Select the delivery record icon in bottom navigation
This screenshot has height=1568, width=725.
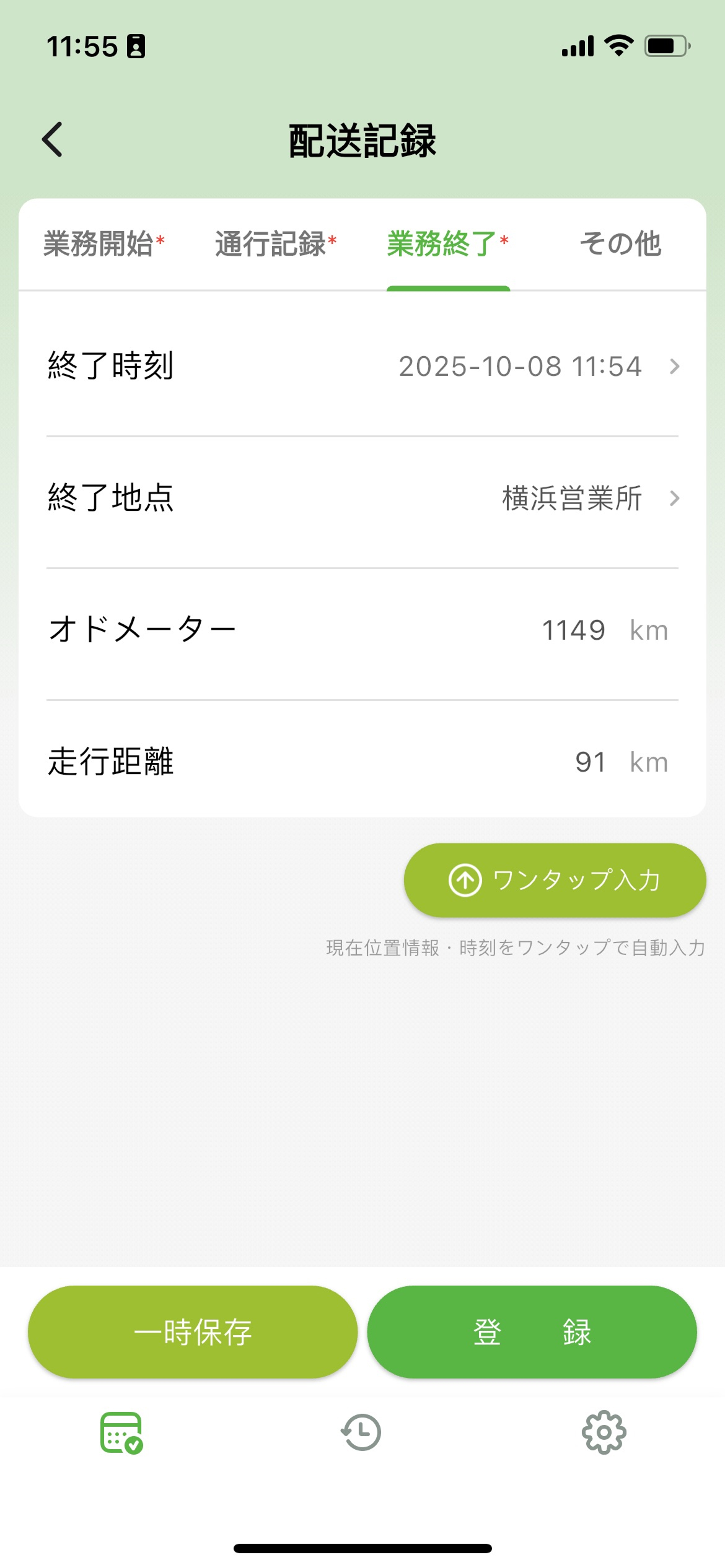point(121,1432)
